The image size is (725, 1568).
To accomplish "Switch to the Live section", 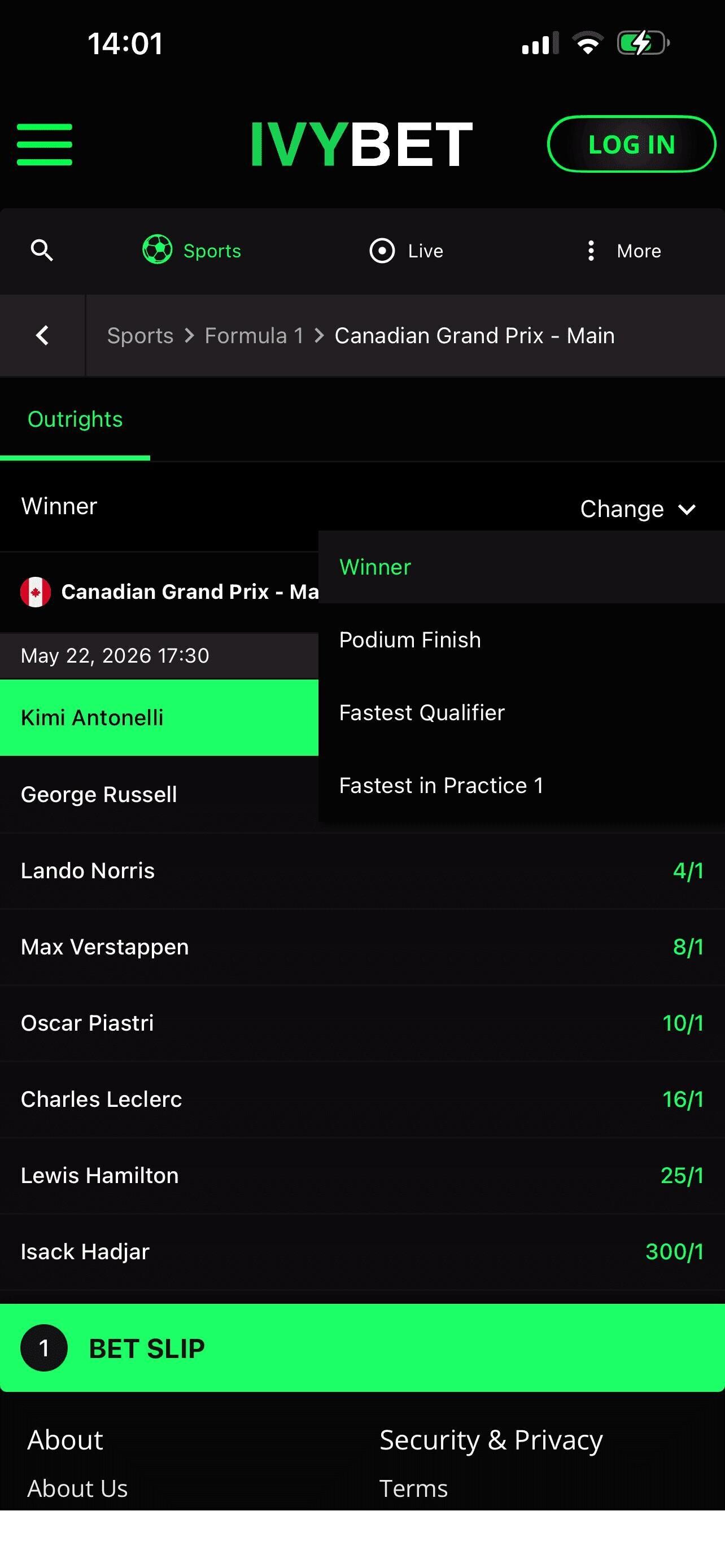I will coord(407,250).
